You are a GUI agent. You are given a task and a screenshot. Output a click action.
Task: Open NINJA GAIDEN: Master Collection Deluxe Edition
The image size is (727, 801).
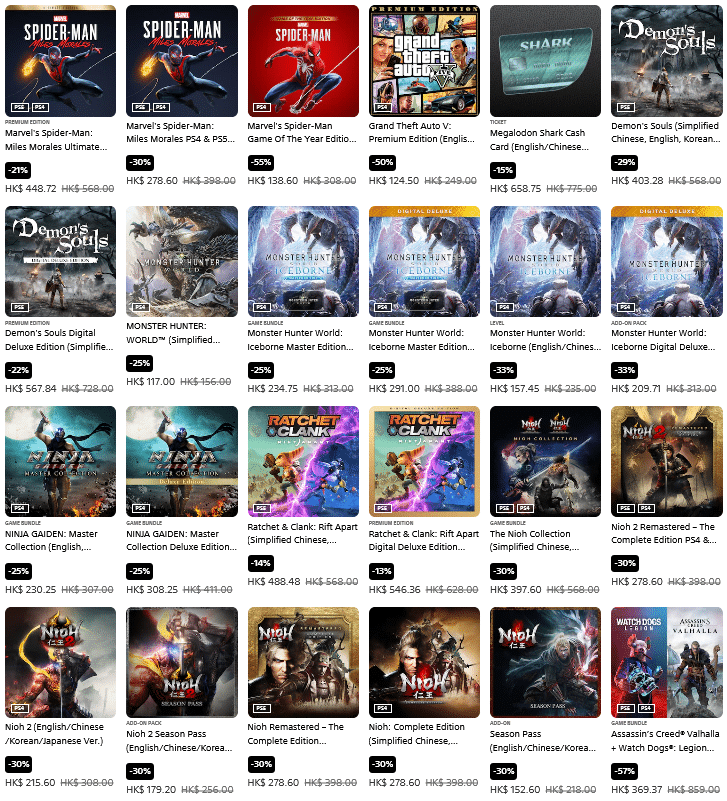pyautogui.click(x=182, y=462)
